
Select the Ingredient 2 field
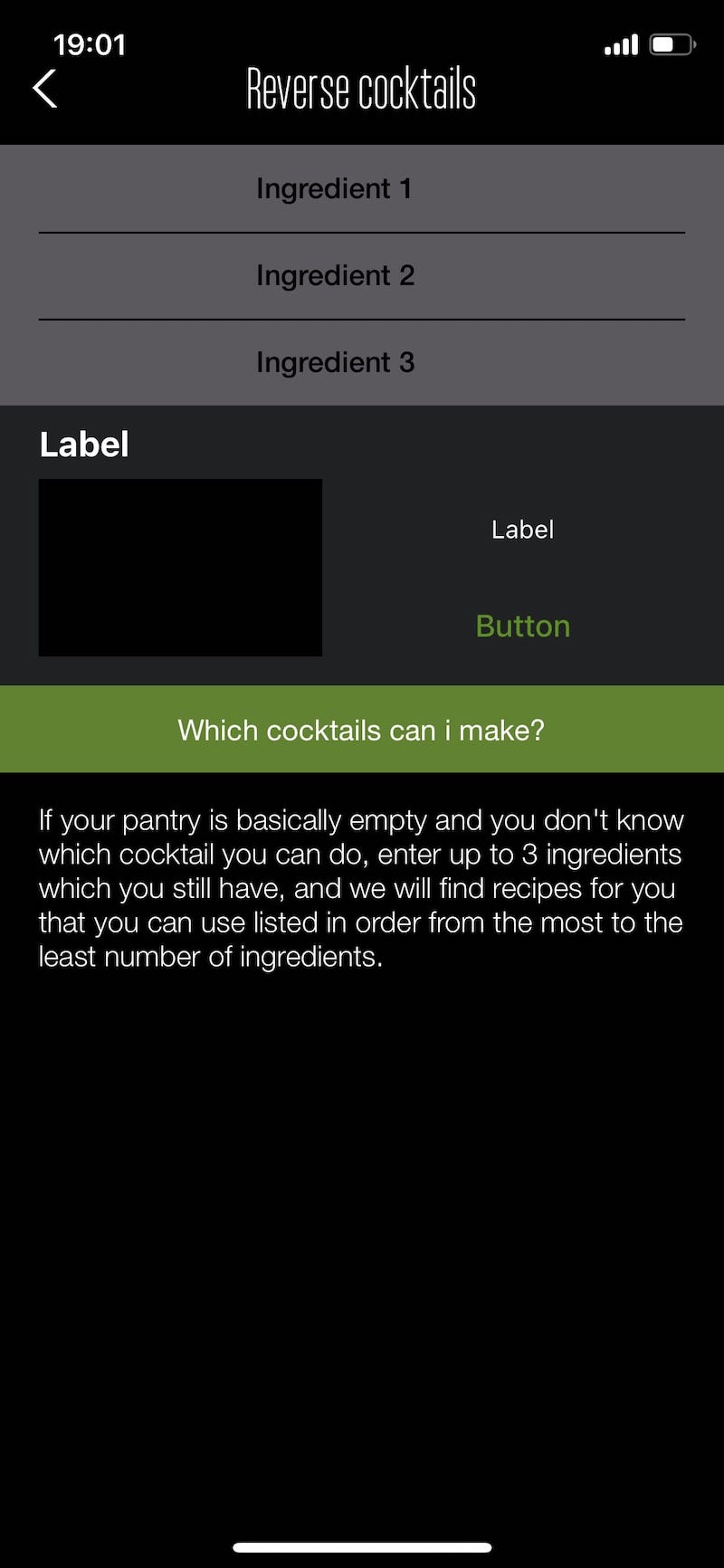click(x=362, y=276)
